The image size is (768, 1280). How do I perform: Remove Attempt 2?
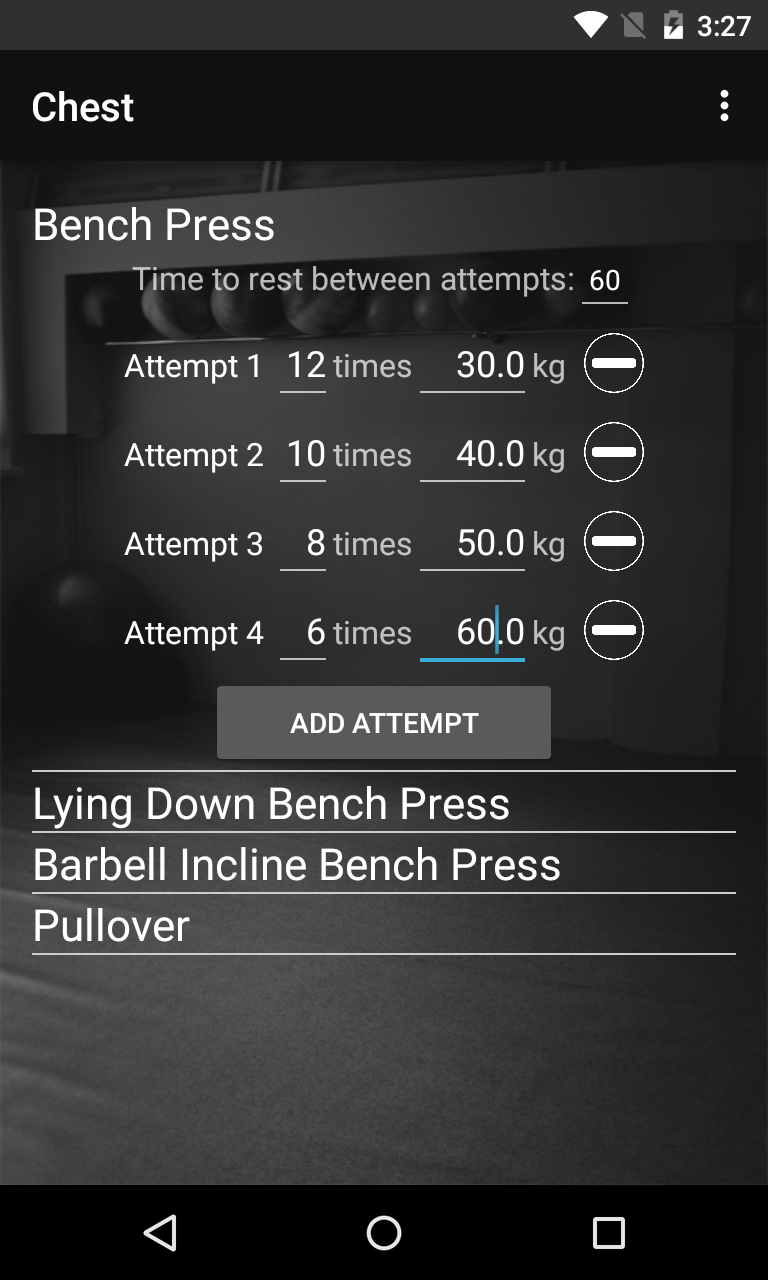(x=614, y=452)
